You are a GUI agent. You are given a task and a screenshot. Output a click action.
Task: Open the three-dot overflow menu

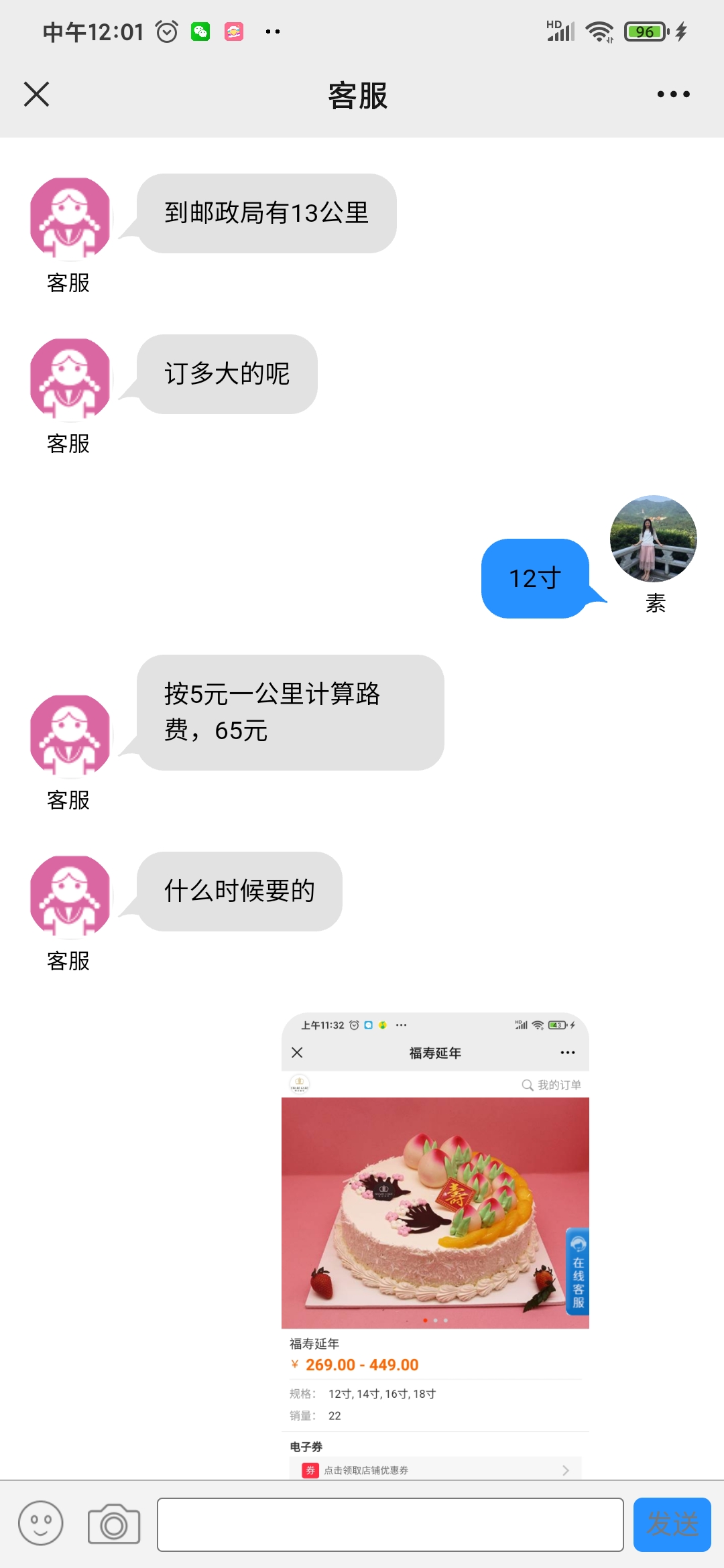click(673, 94)
